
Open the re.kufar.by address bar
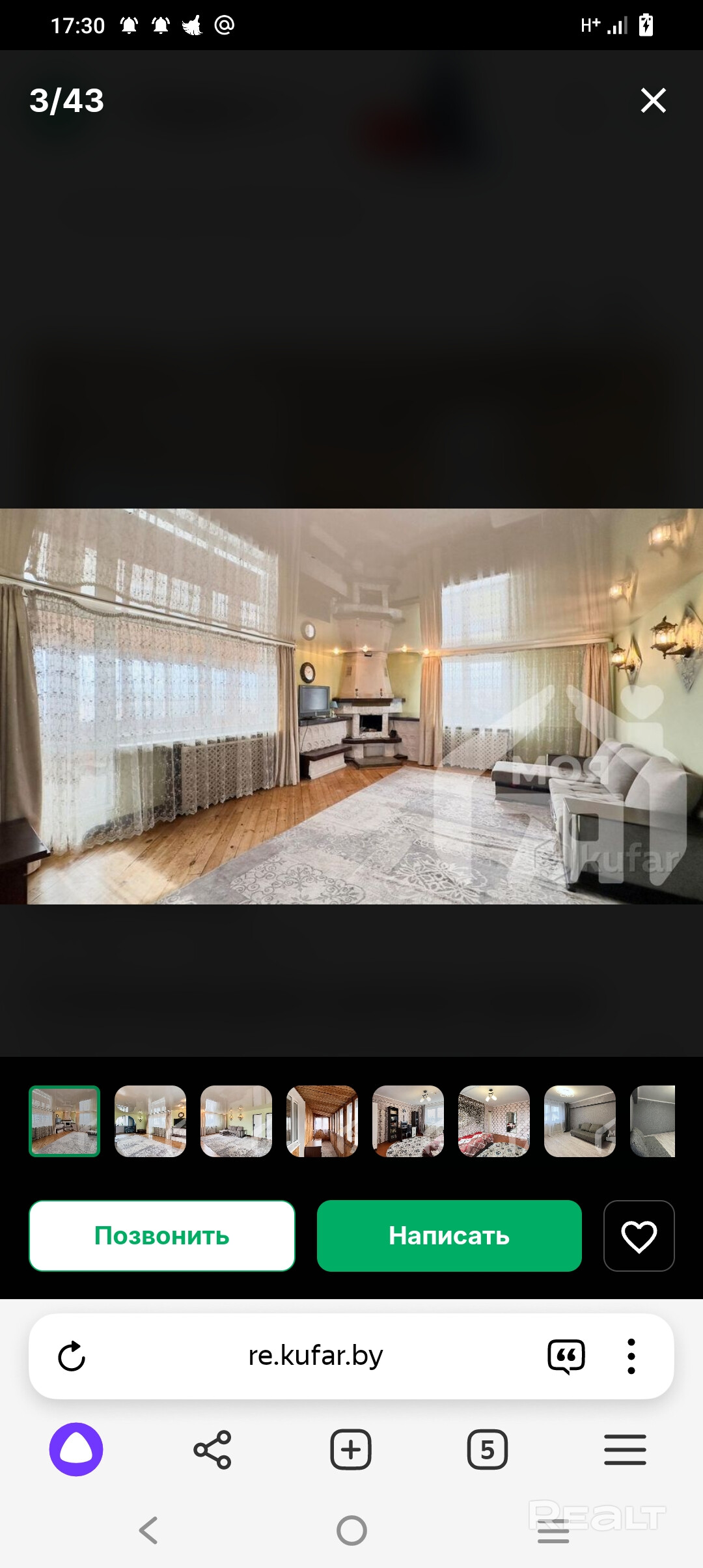tap(316, 1356)
